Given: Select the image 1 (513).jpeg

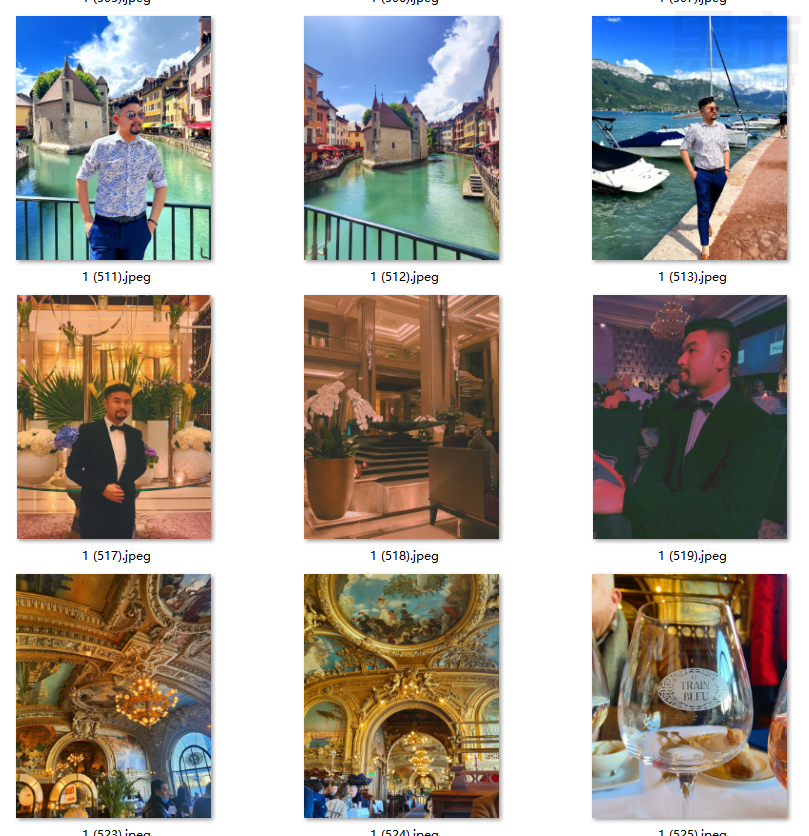Looking at the screenshot, I should [x=690, y=138].
